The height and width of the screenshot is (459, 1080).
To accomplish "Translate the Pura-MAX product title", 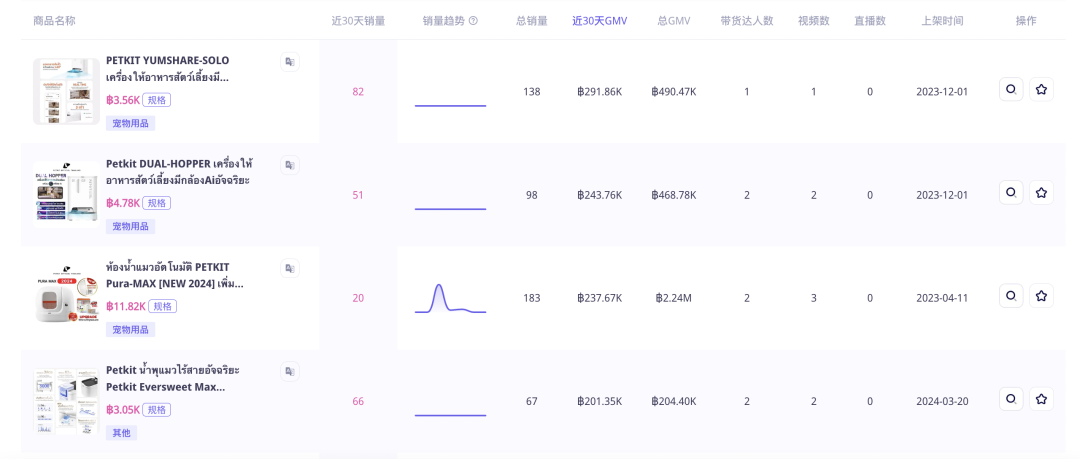I will (289, 269).
